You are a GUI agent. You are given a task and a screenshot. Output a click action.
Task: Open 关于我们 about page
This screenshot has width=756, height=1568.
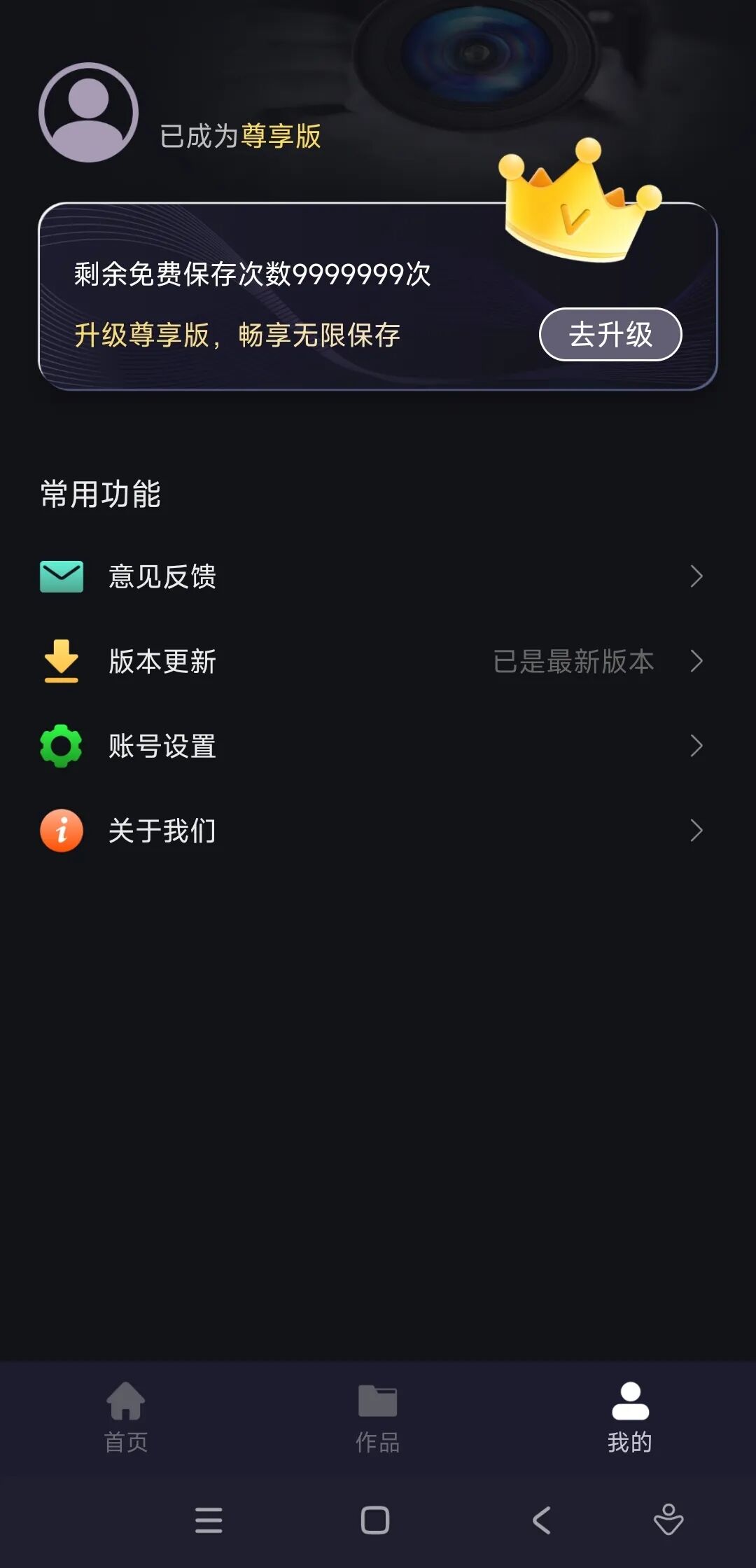coord(371,831)
